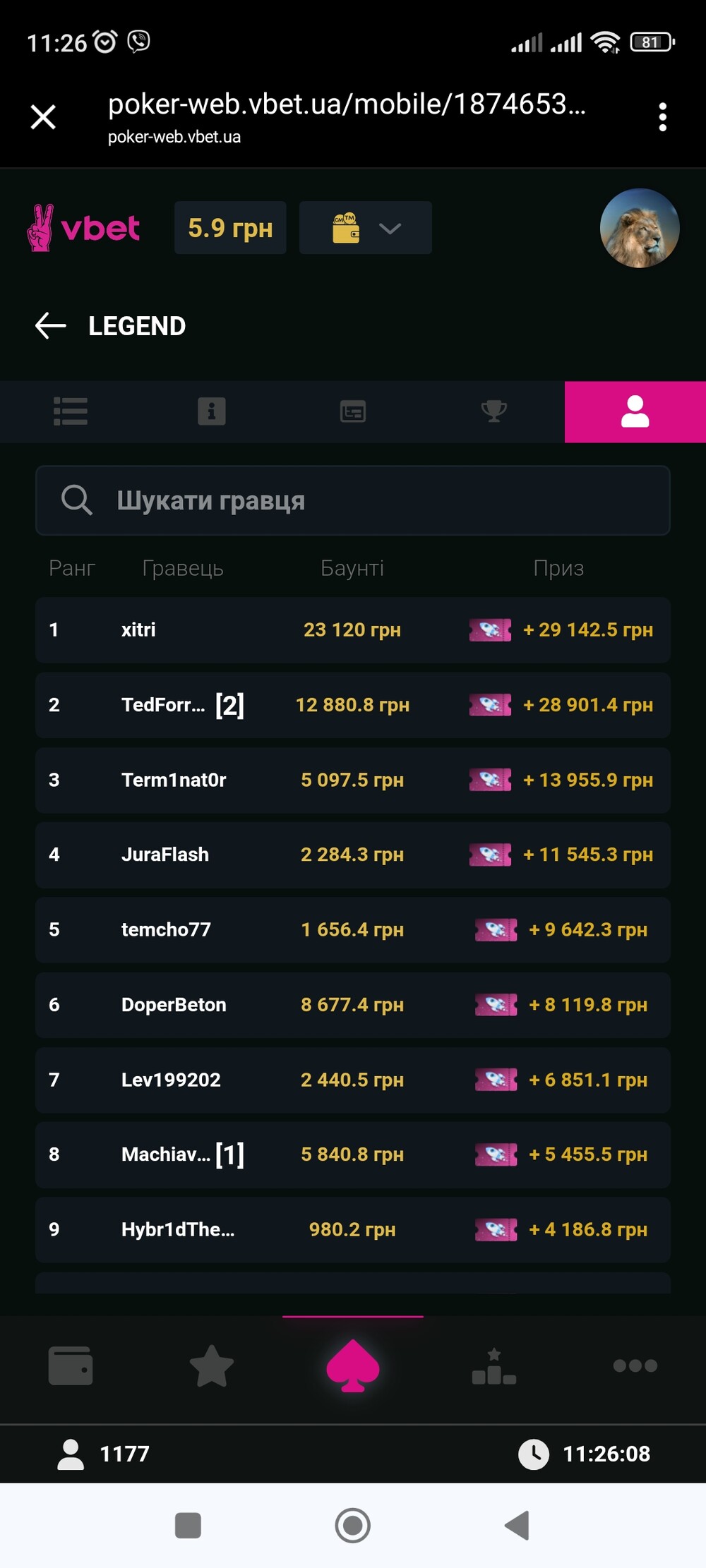Image resolution: width=706 pixels, height=1568 pixels.
Task: Open DoperBeton's ranking row
Action: [x=353, y=1004]
